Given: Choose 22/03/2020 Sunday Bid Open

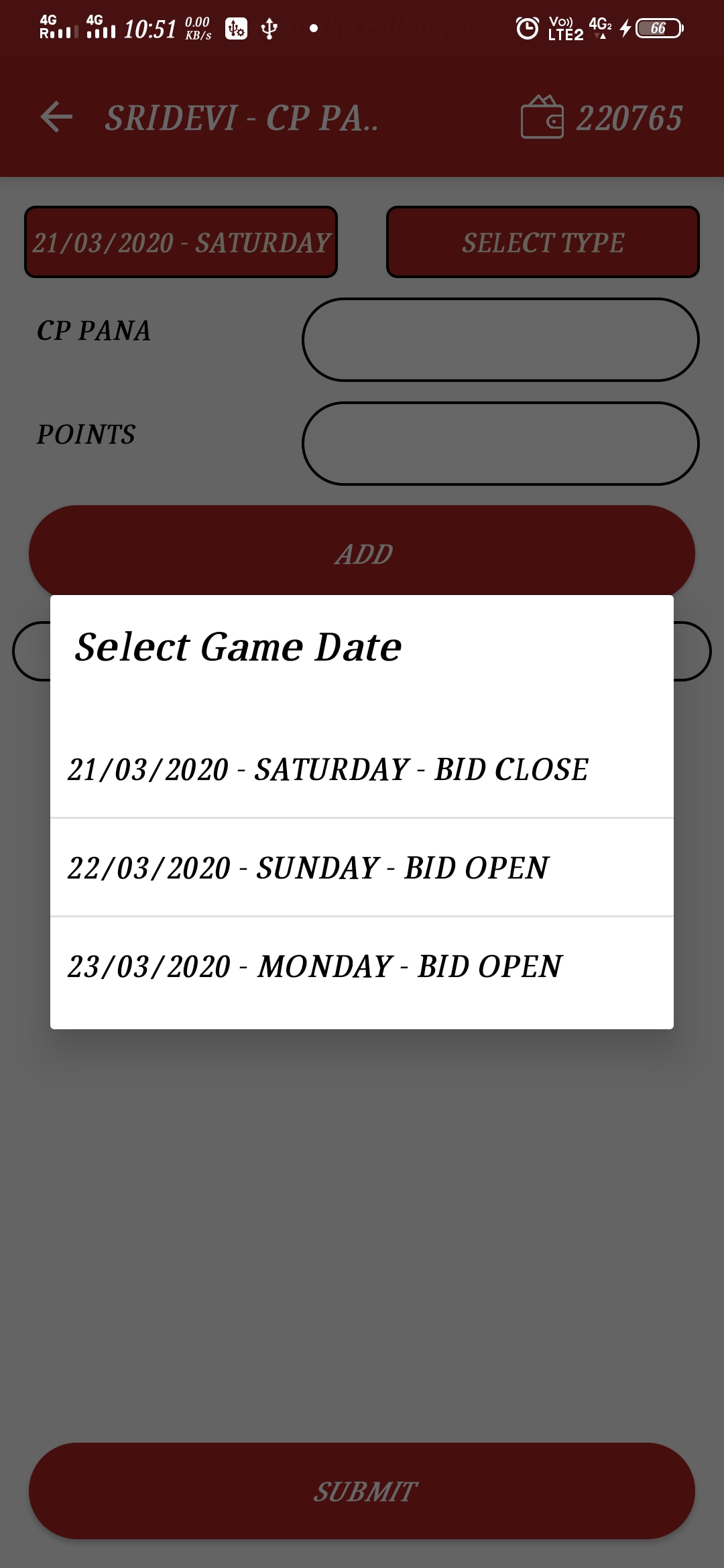Looking at the screenshot, I should 362,868.
